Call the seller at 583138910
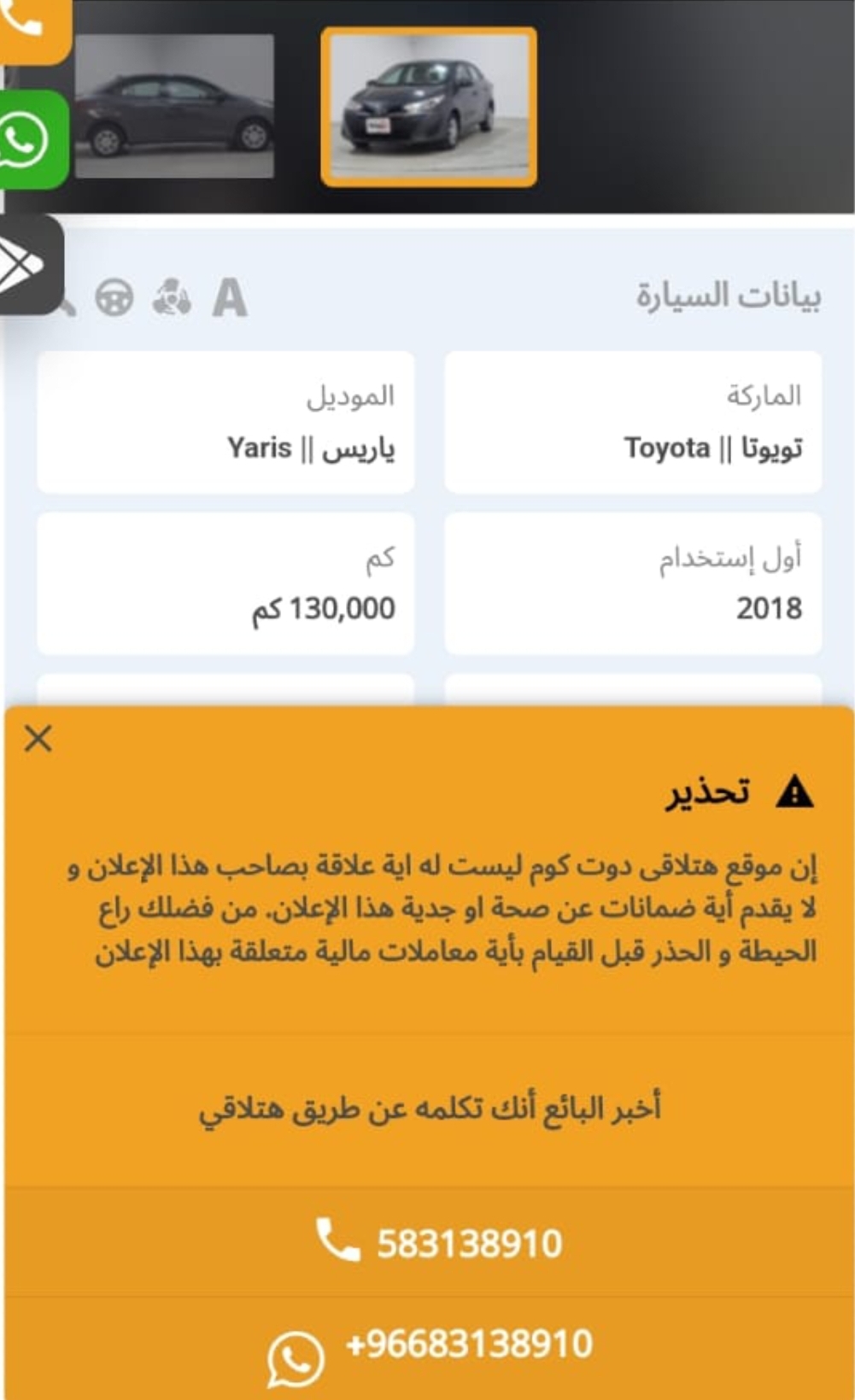The width and height of the screenshot is (855, 1400). (x=439, y=1242)
